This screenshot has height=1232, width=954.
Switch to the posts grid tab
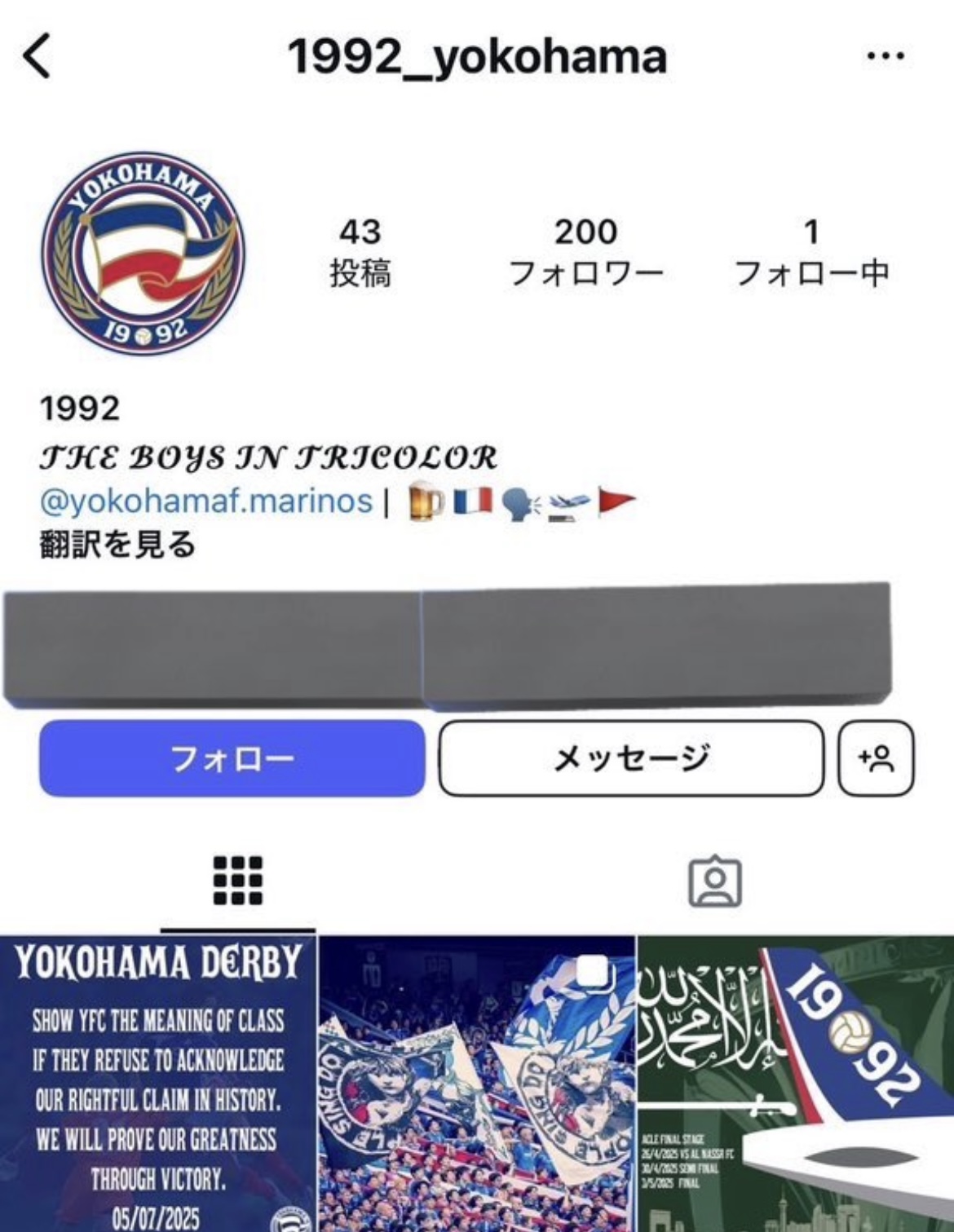pyautogui.click(x=238, y=881)
